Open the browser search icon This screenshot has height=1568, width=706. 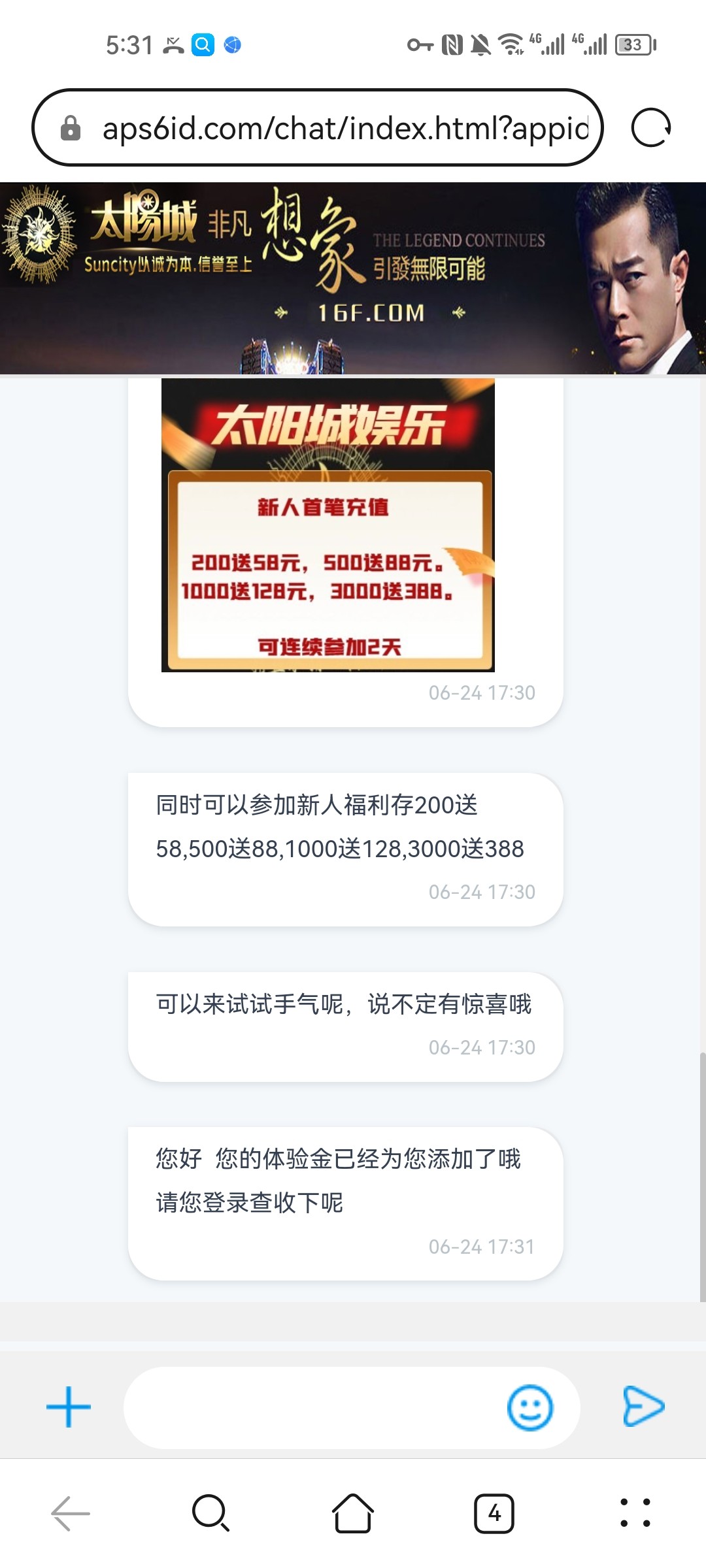(x=210, y=1512)
